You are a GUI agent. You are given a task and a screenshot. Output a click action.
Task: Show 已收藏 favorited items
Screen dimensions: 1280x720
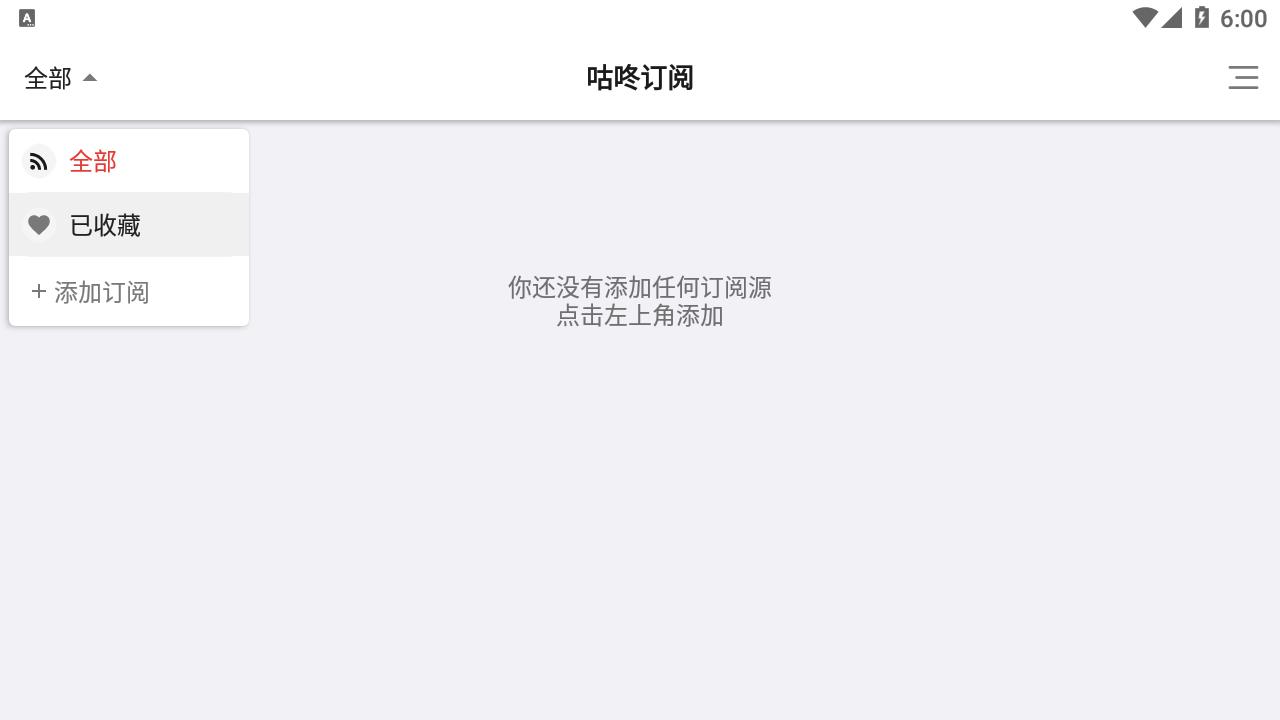[x=105, y=225]
